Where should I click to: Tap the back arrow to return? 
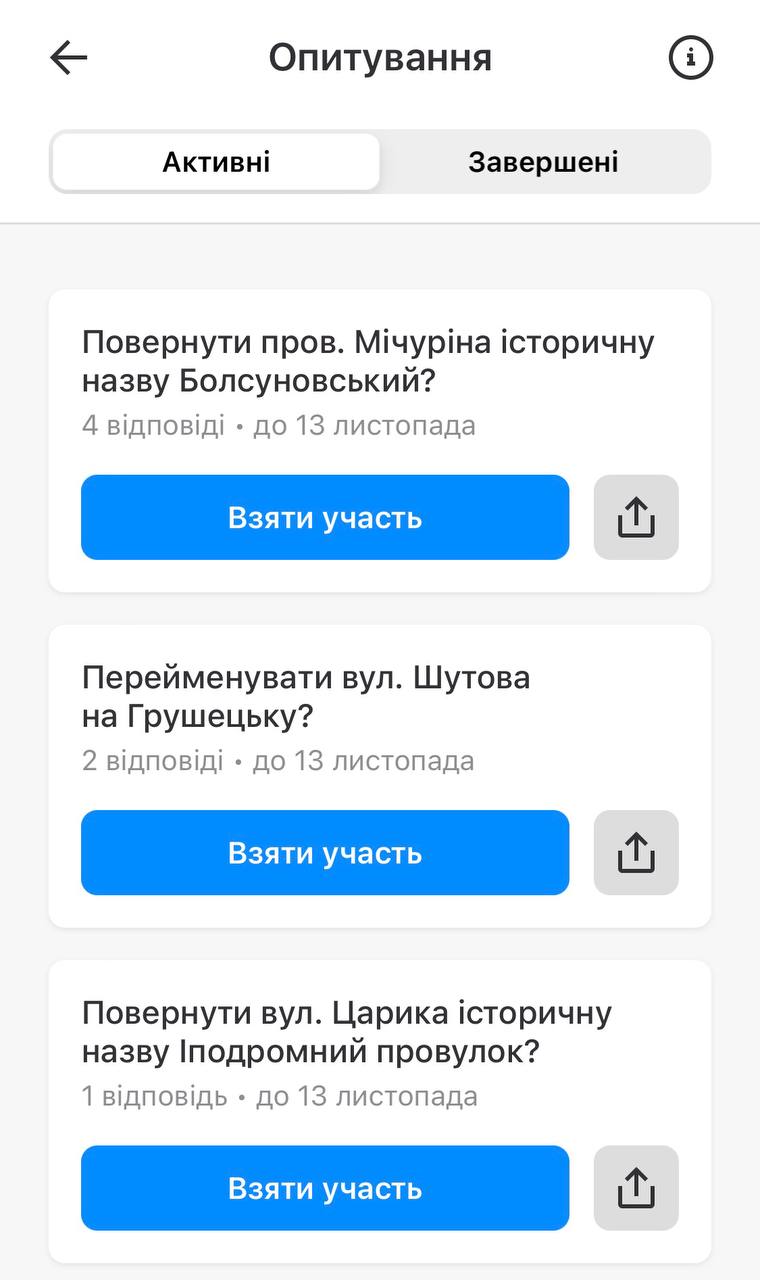(x=66, y=57)
